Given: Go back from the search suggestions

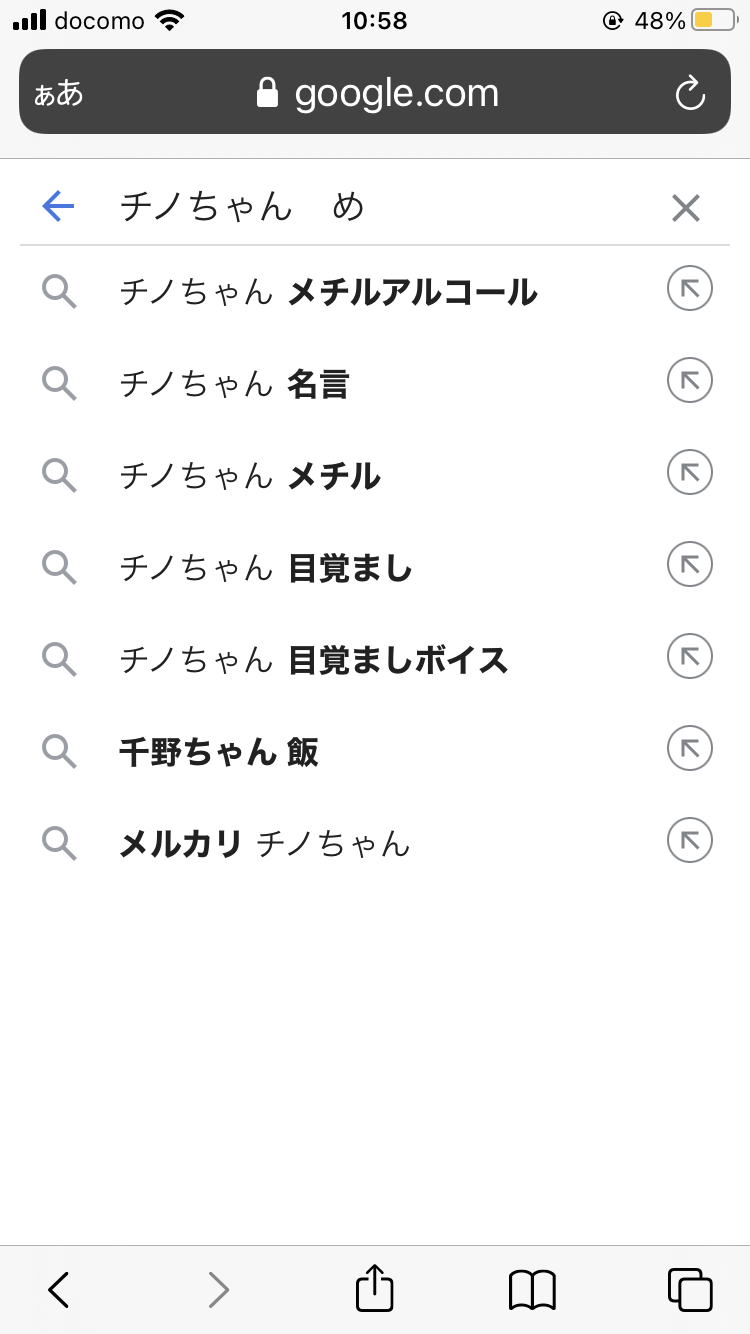Looking at the screenshot, I should point(59,207).
